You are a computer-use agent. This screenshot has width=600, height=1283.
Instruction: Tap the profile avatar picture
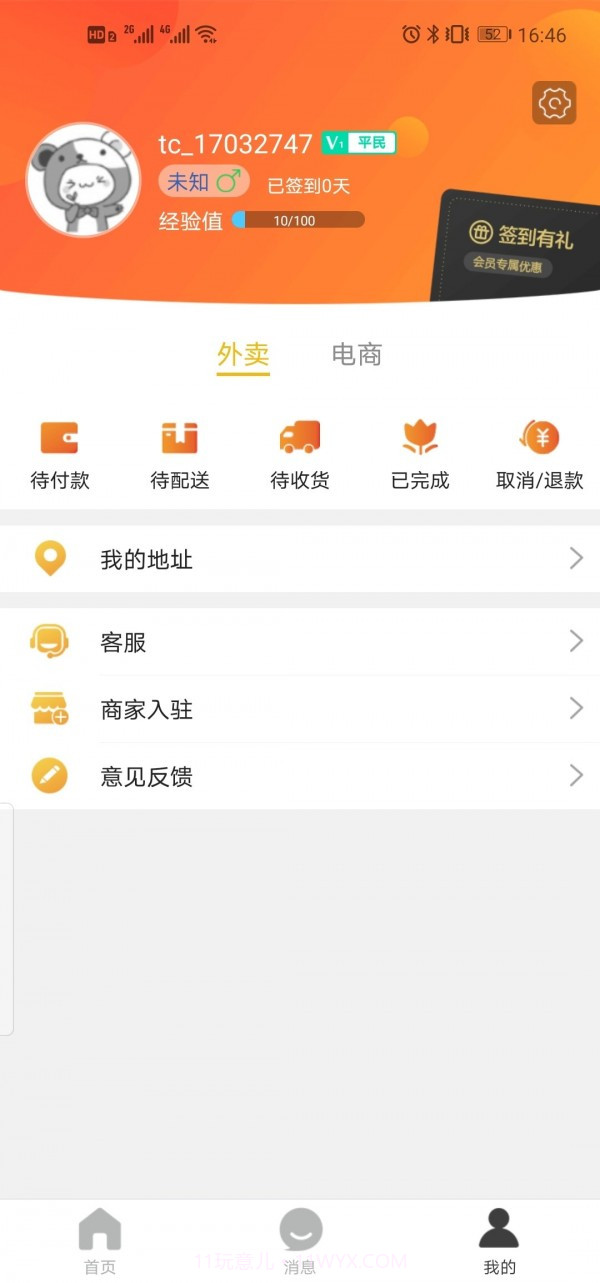[83, 180]
